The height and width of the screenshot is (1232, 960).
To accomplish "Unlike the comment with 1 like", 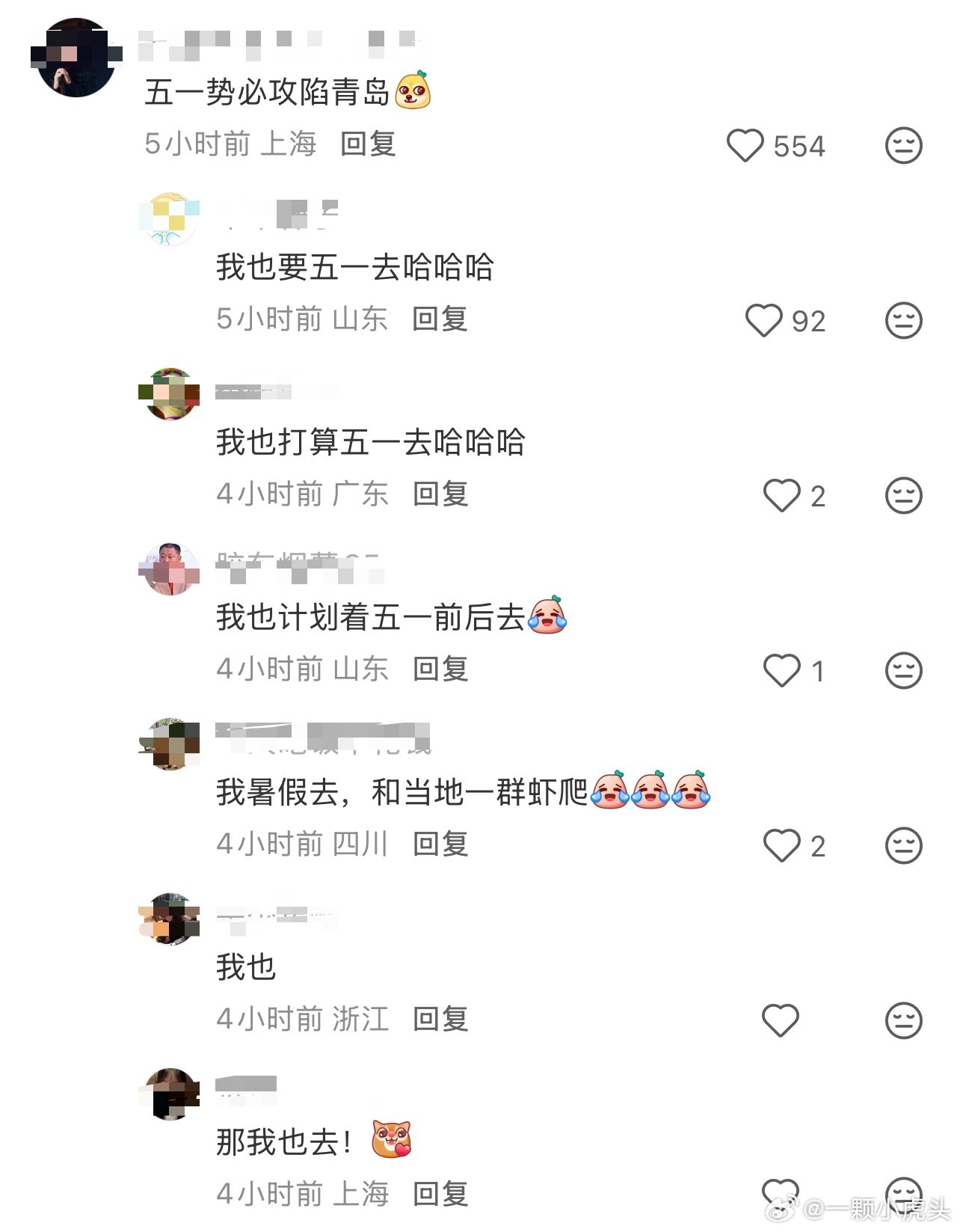I will (784, 670).
